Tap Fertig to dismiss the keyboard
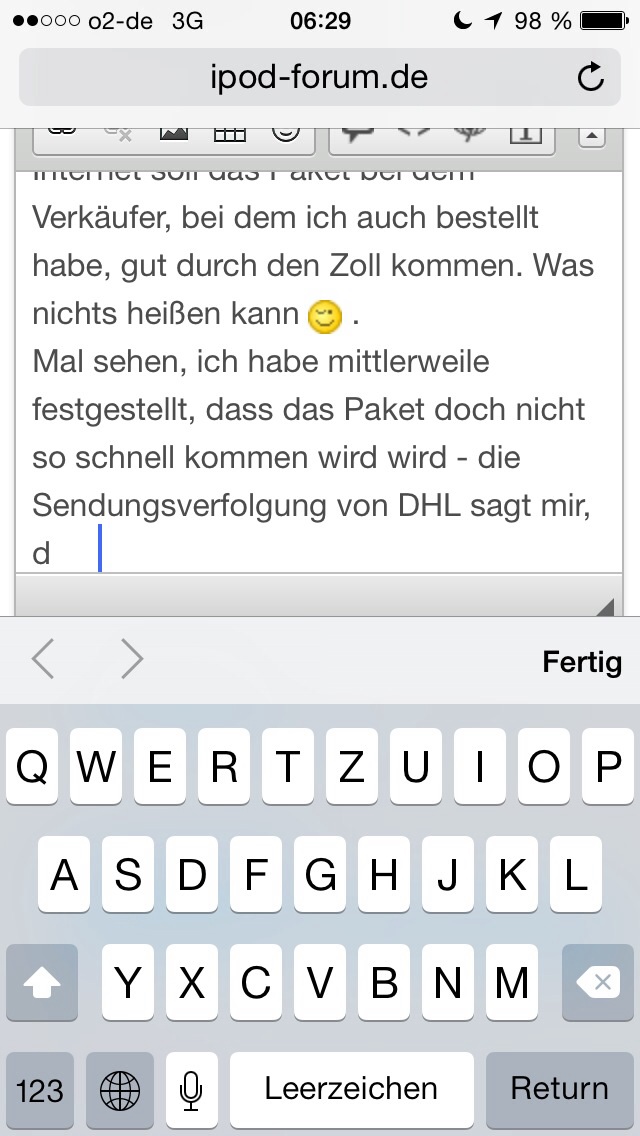 (x=582, y=662)
